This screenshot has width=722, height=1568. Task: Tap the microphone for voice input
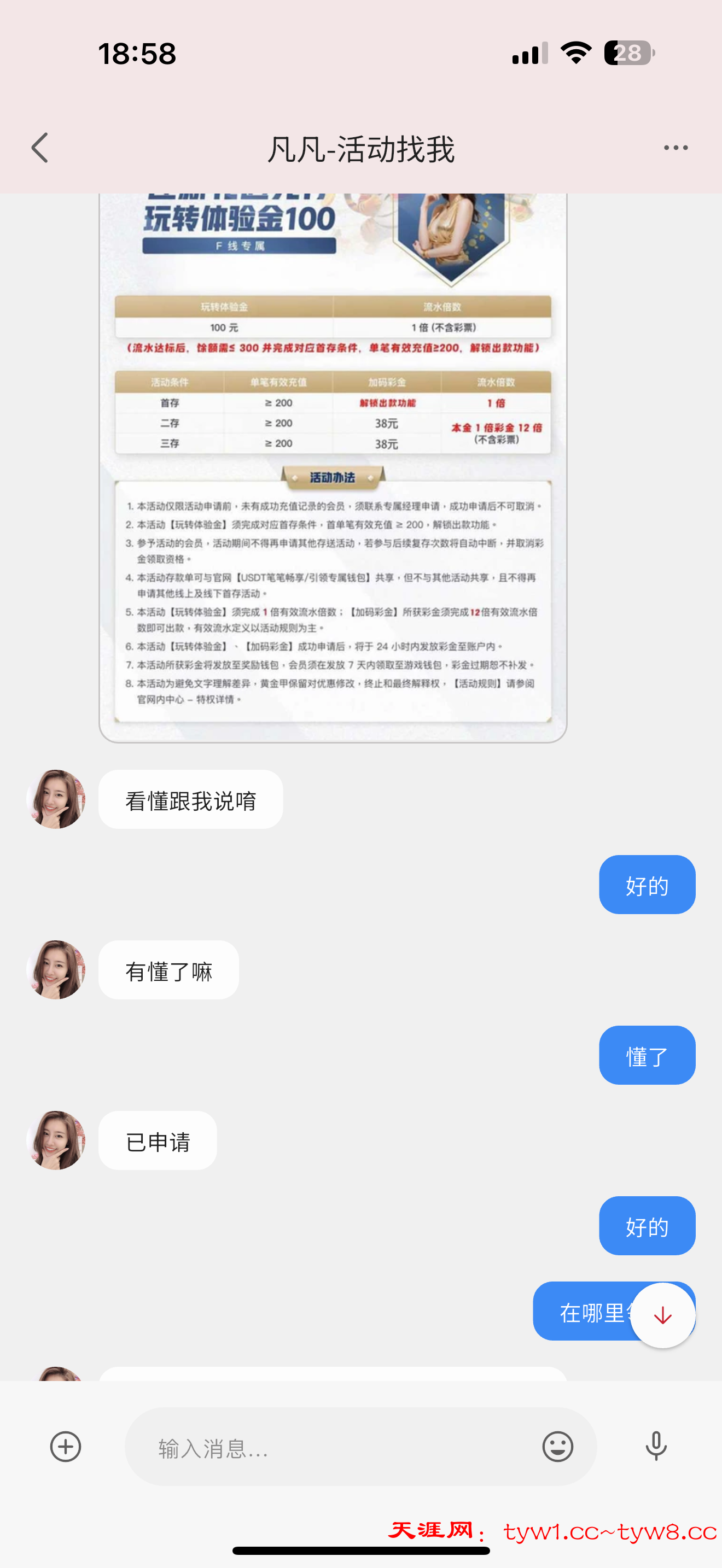tap(656, 1446)
